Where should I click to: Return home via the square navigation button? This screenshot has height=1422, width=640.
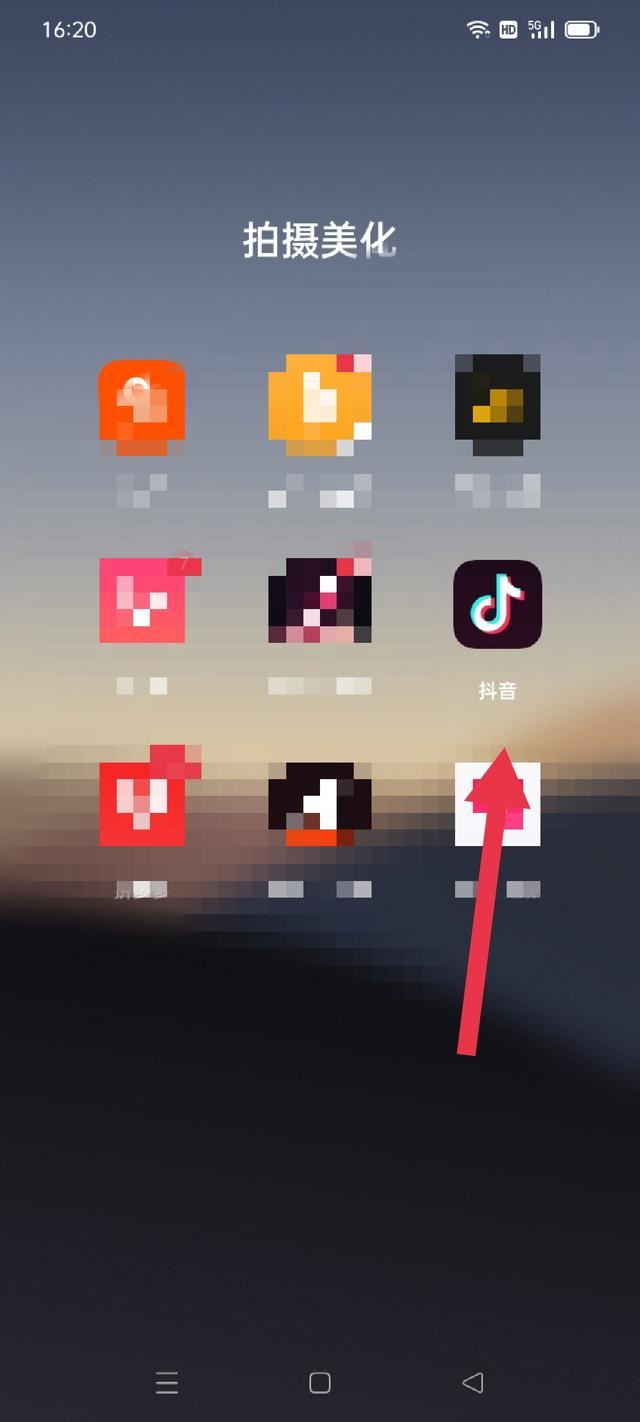(x=320, y=1382)
